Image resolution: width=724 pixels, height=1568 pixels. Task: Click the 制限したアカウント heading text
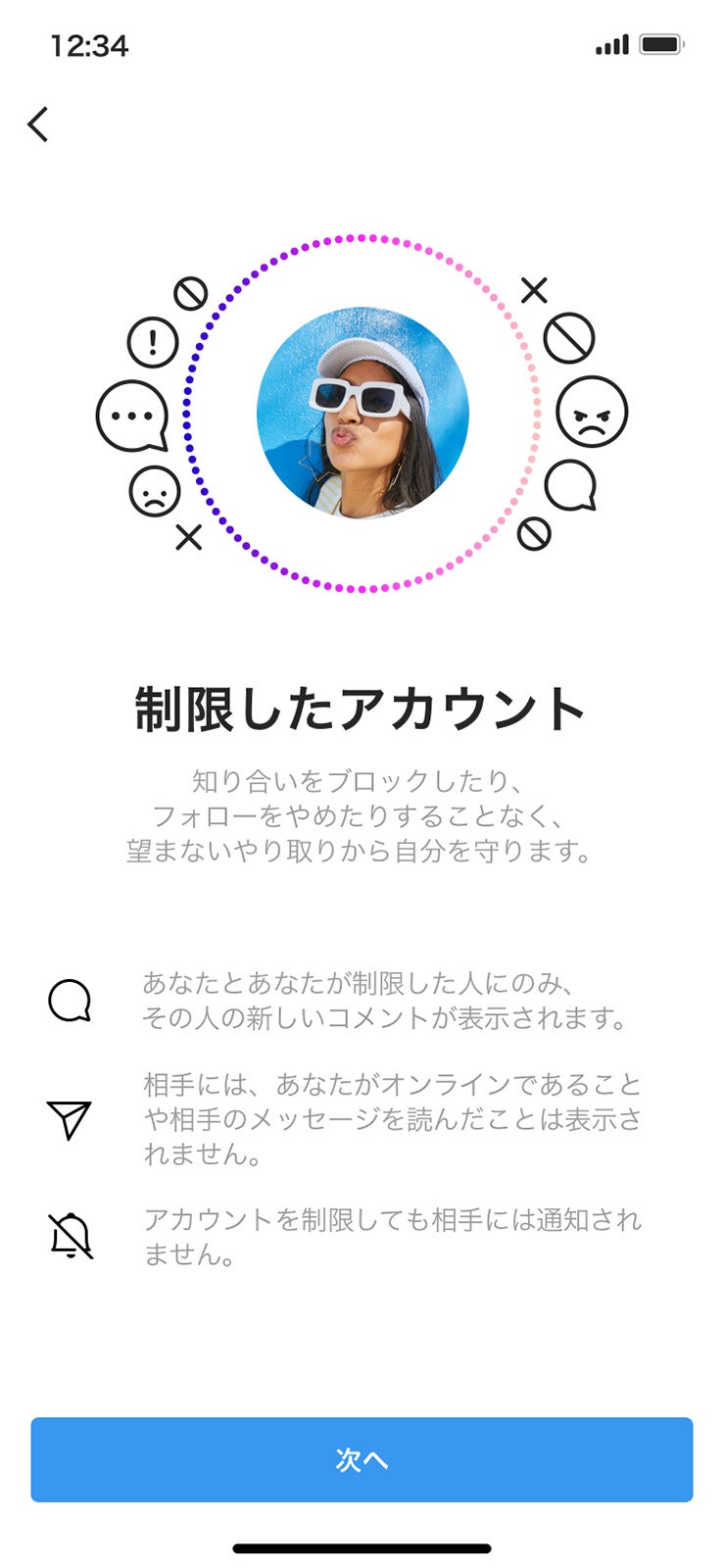362,704
